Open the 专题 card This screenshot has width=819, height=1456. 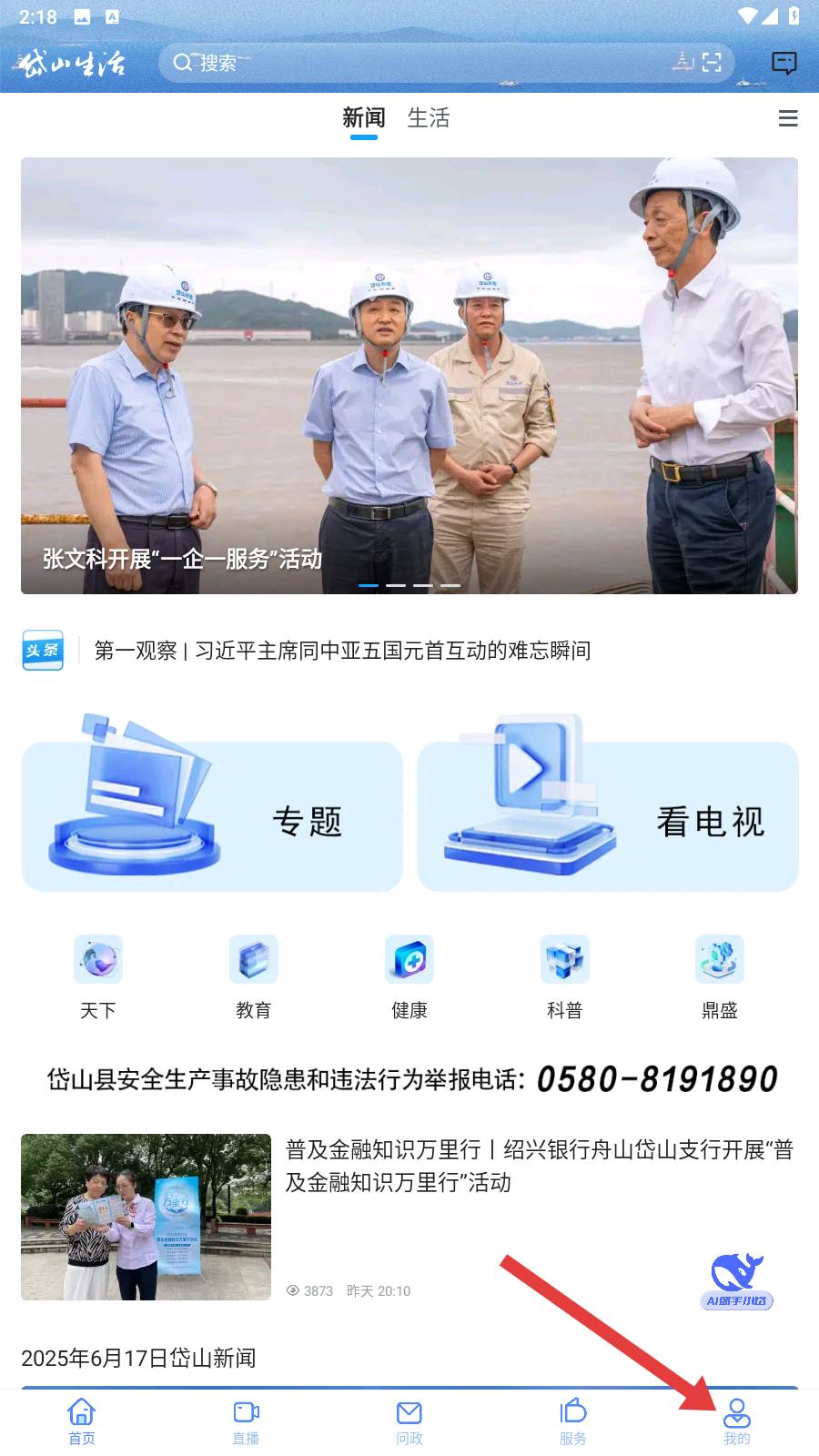pos(212,816)
